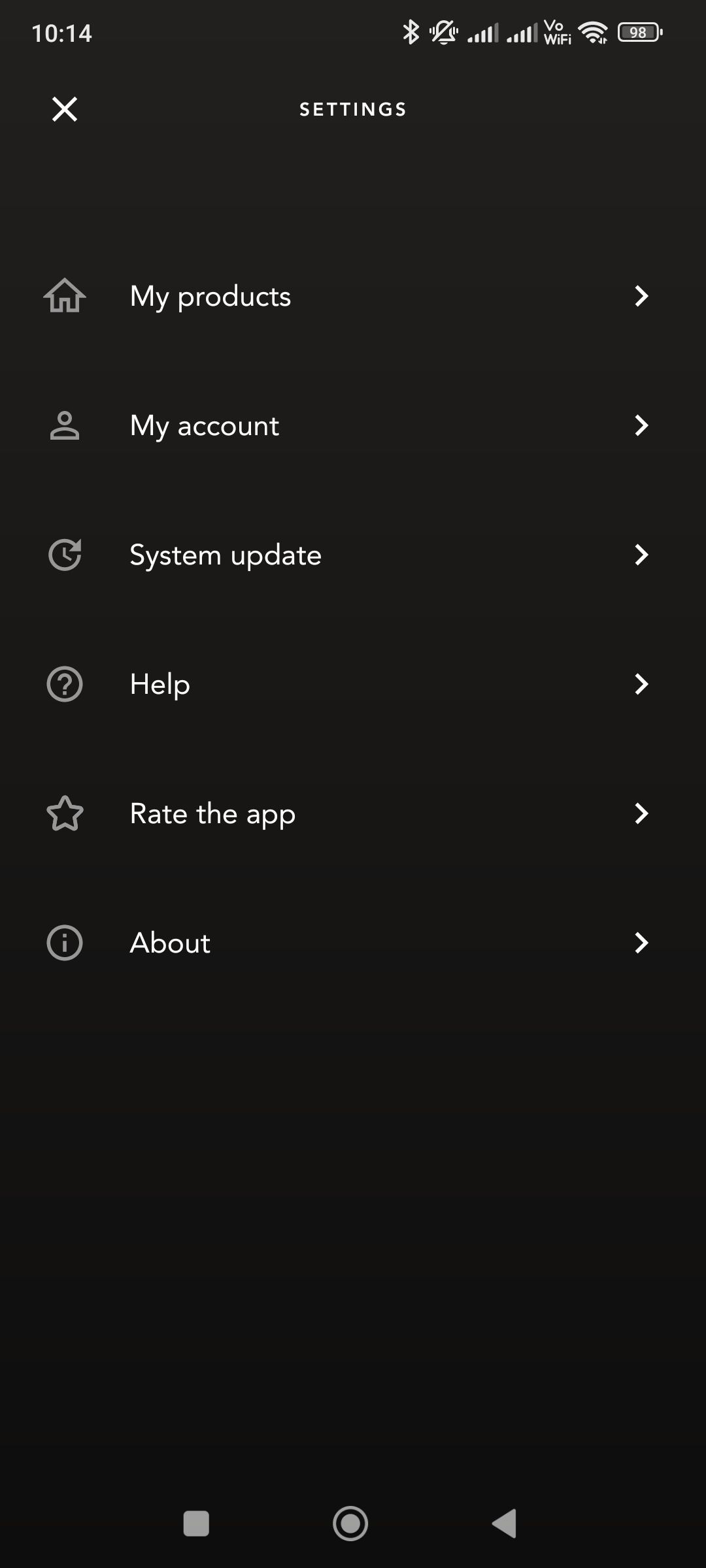Viewport: 706px width, 1568px height.
Task: Tap the question mark icon beside Help
Action: [x=64, y=684]
